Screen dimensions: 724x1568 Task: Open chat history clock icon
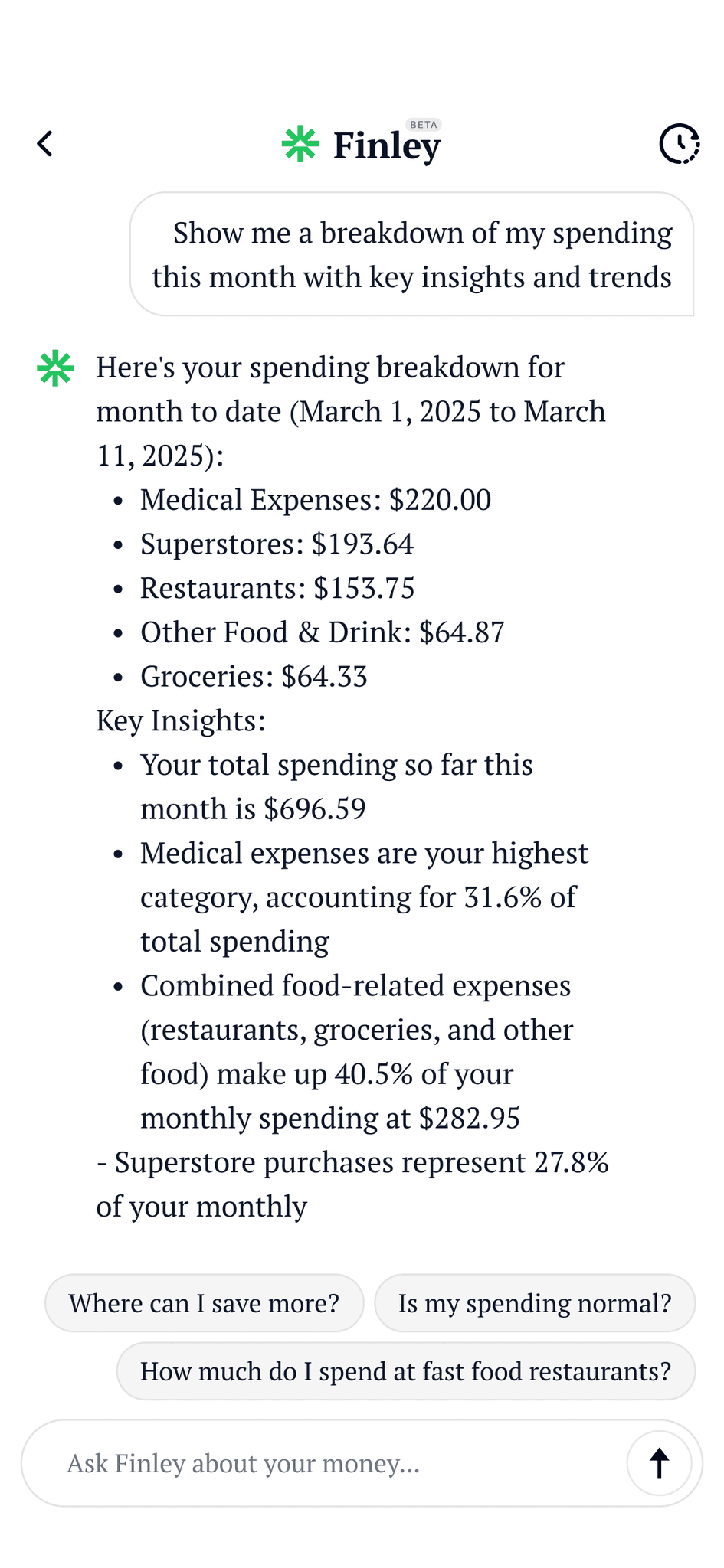[x=679, y=143]
